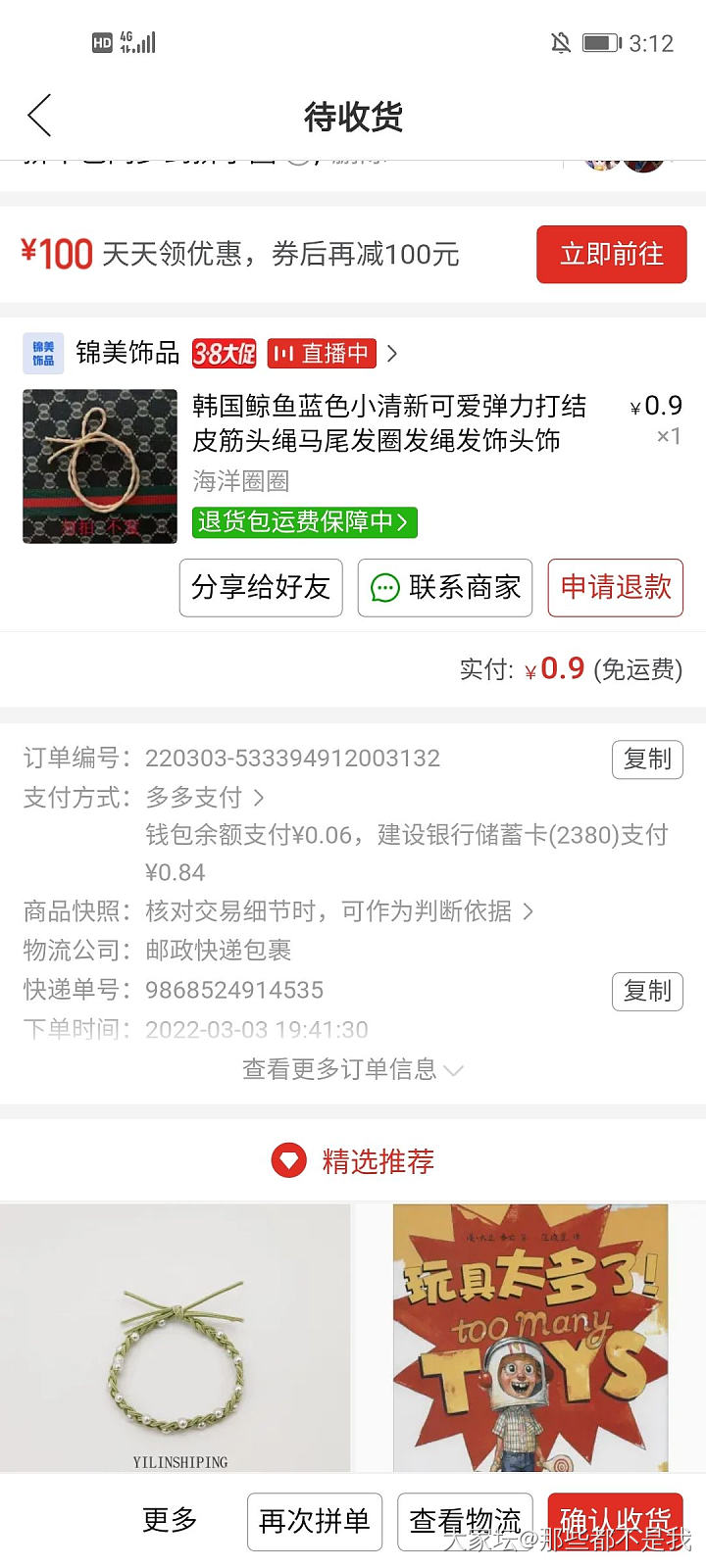Copy the tracking number 快递单号
This screenshot has height=1568, width=706.
click(x=647, y=991)
